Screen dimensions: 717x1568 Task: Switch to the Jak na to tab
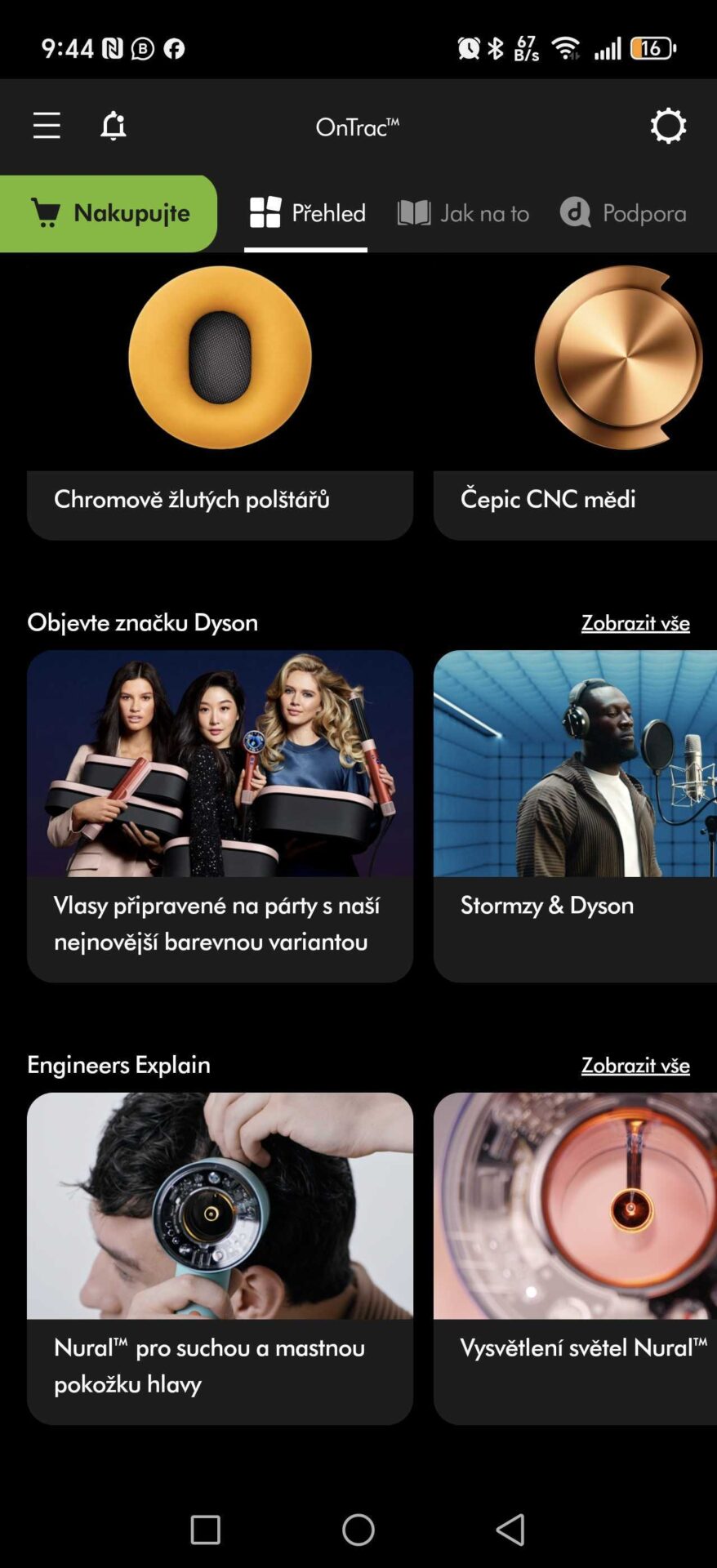tap(463, 213)
